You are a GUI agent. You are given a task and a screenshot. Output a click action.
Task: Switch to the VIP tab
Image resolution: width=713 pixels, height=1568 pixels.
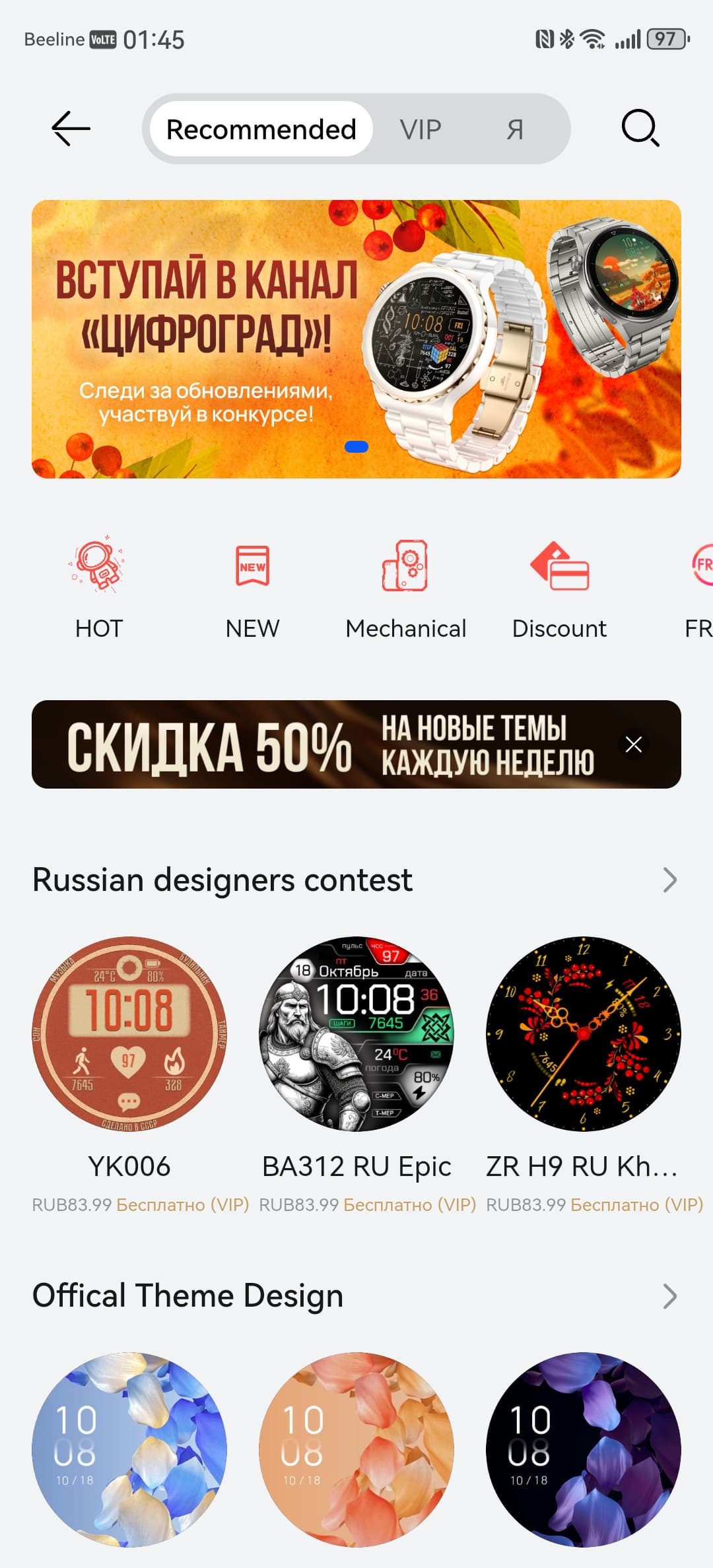point(421,129)
